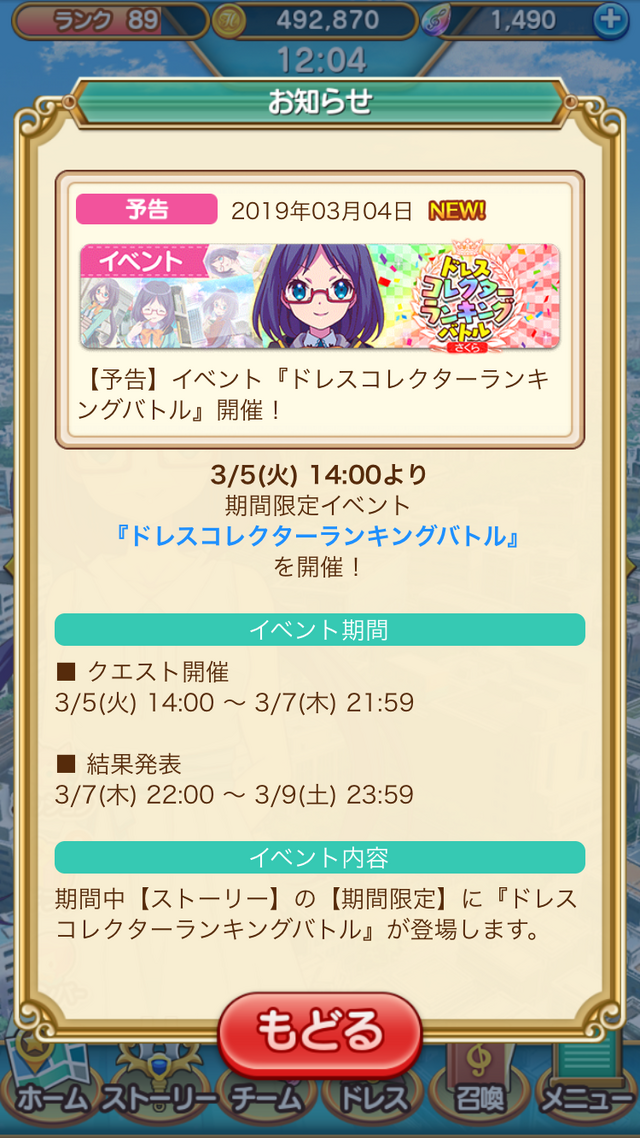Follow the blue ドレスコレクターランキングバトル link
Image resolution: width=640 pixels, height=1138 pixels.
tap(319, 536)
